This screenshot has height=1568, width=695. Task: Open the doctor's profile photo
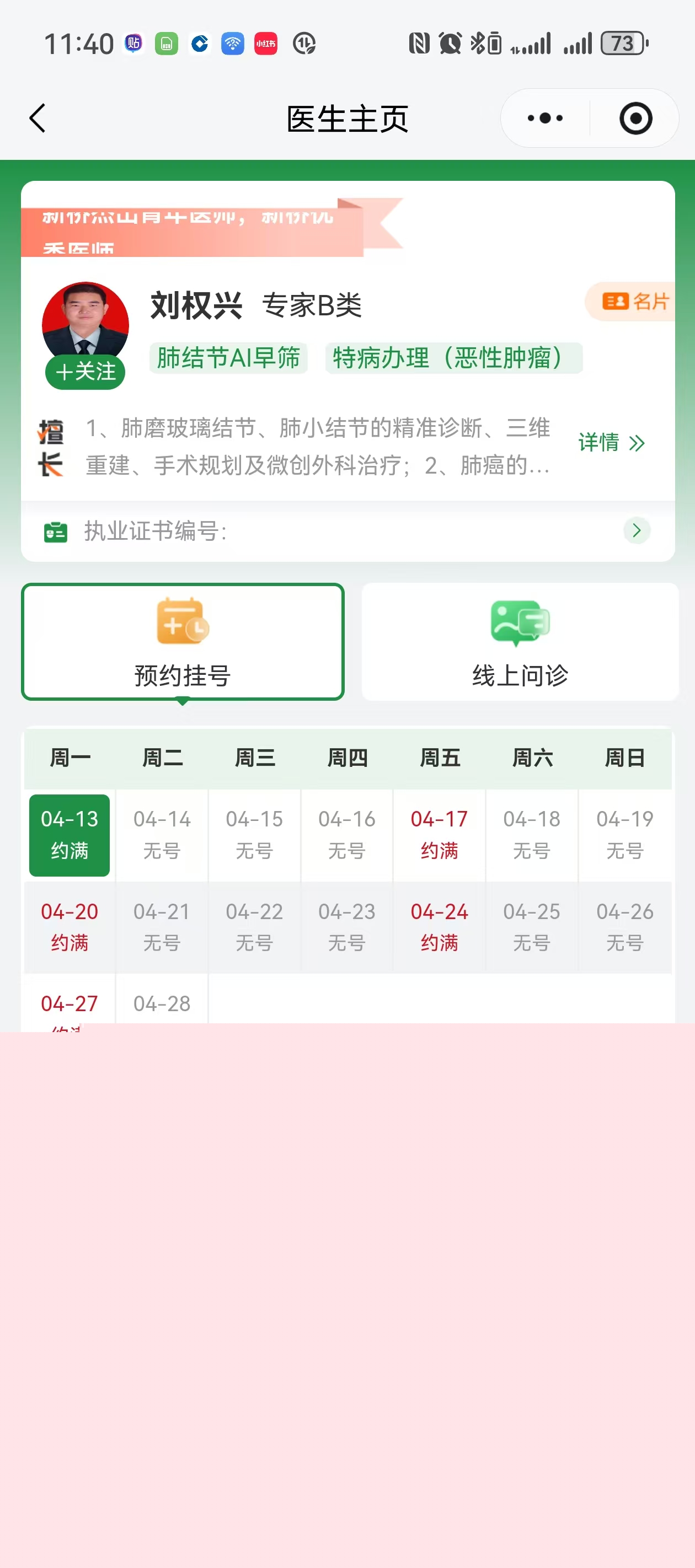(85, 321)
